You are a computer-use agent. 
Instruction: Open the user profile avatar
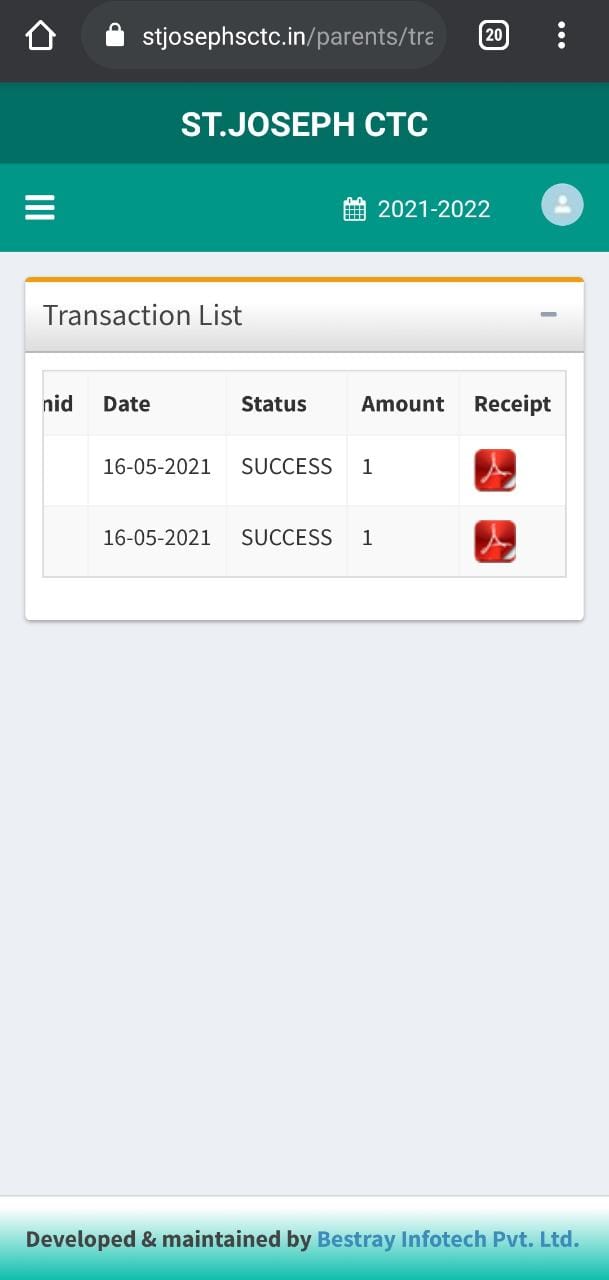coord(562,205)
